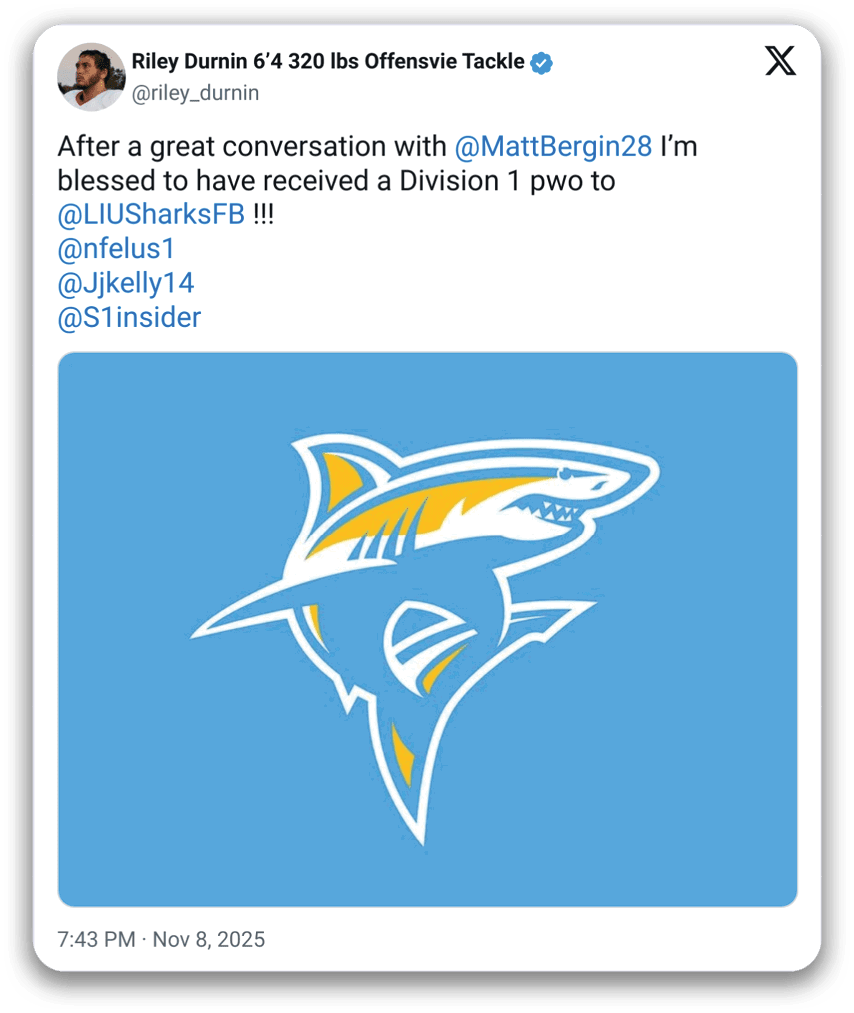The width and height of the screenshot is (854, 1013).
Task: Expand the shark logo image
Action: tap(427, 629)
